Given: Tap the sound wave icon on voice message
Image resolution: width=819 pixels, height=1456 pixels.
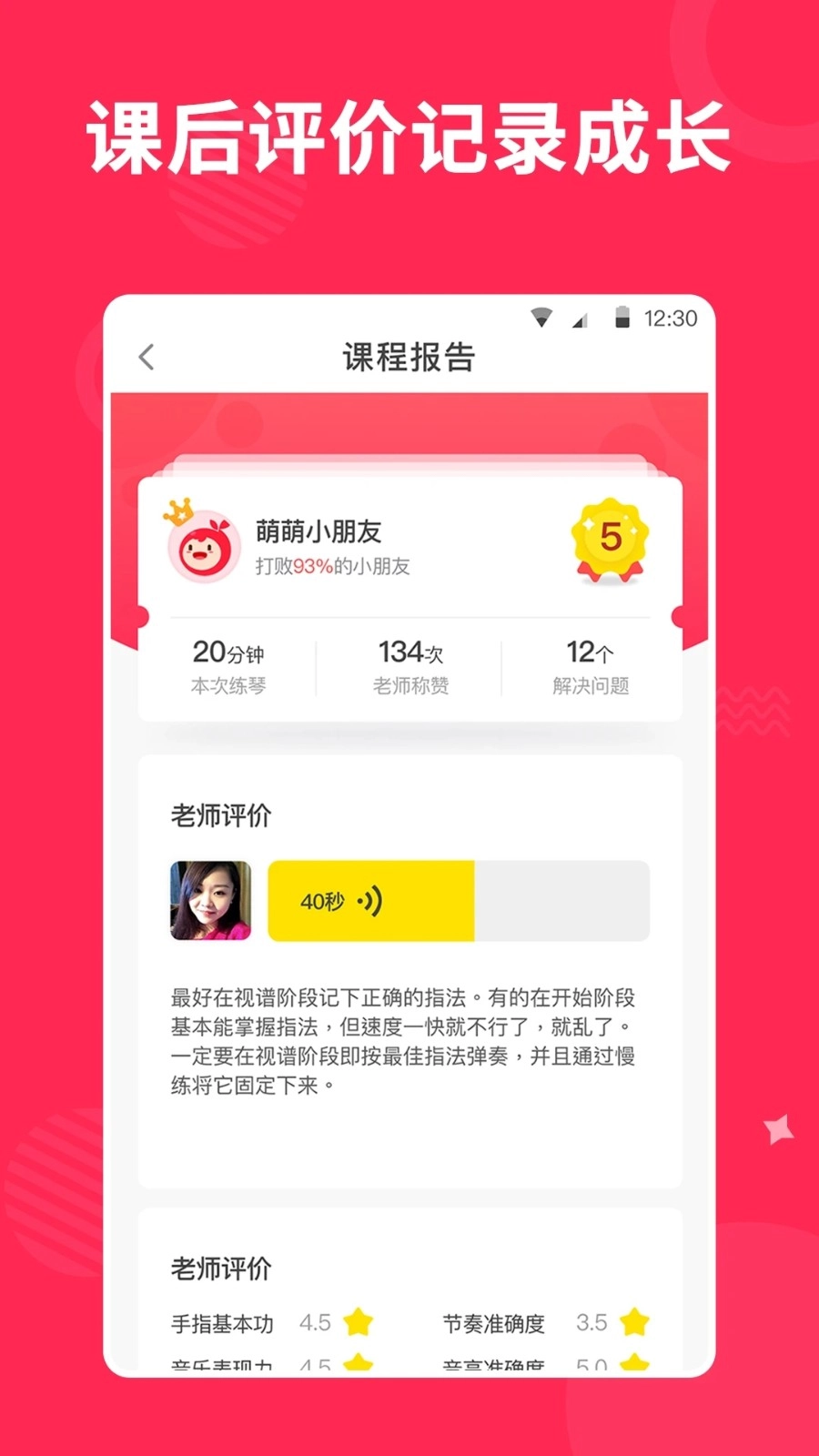Looking at the screenshot, I should (369, 902).
